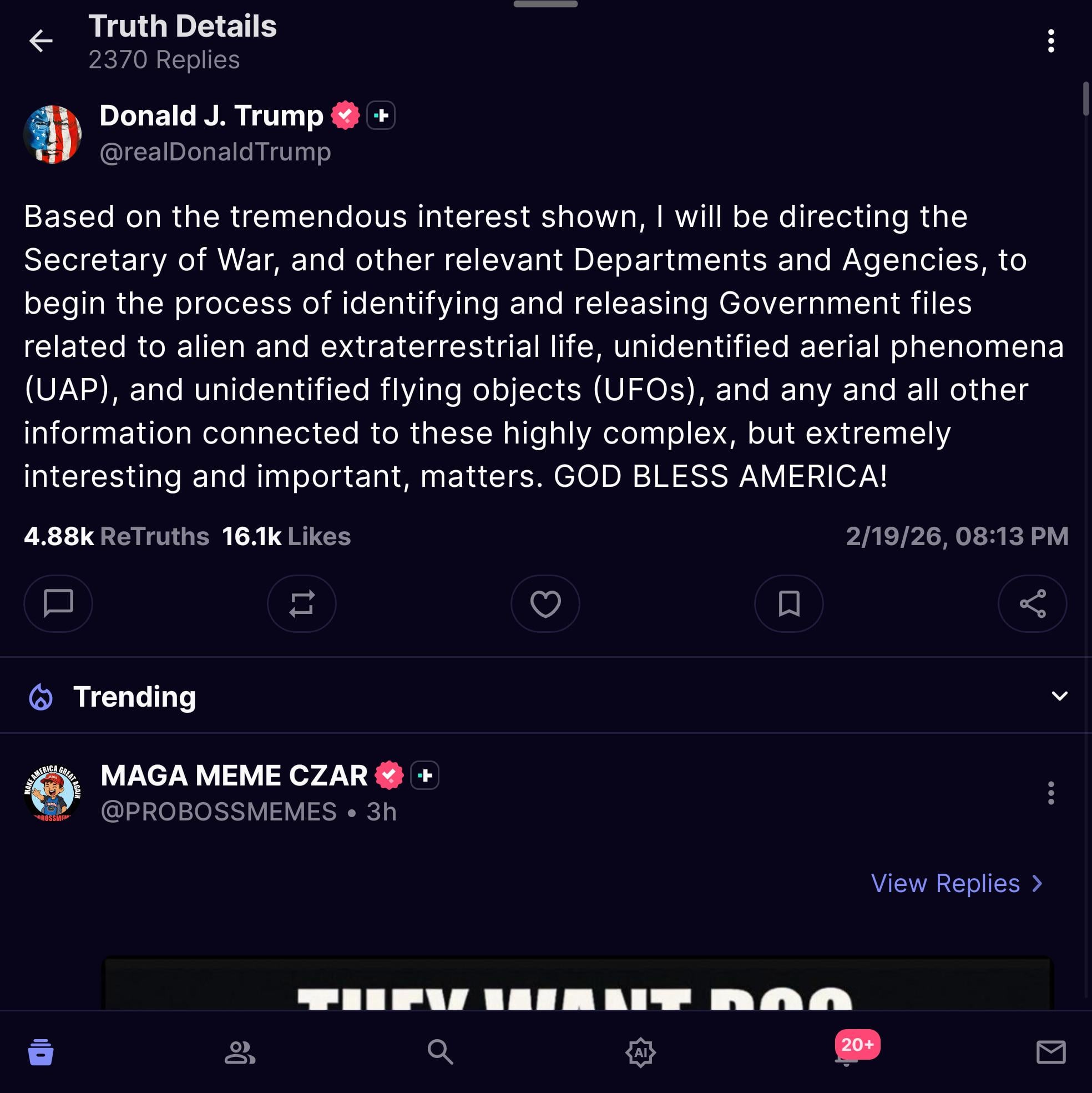The width and height of the screenshot is (1092, 1093).
Task: Open the AI tab
Action: coord(640,1052)
